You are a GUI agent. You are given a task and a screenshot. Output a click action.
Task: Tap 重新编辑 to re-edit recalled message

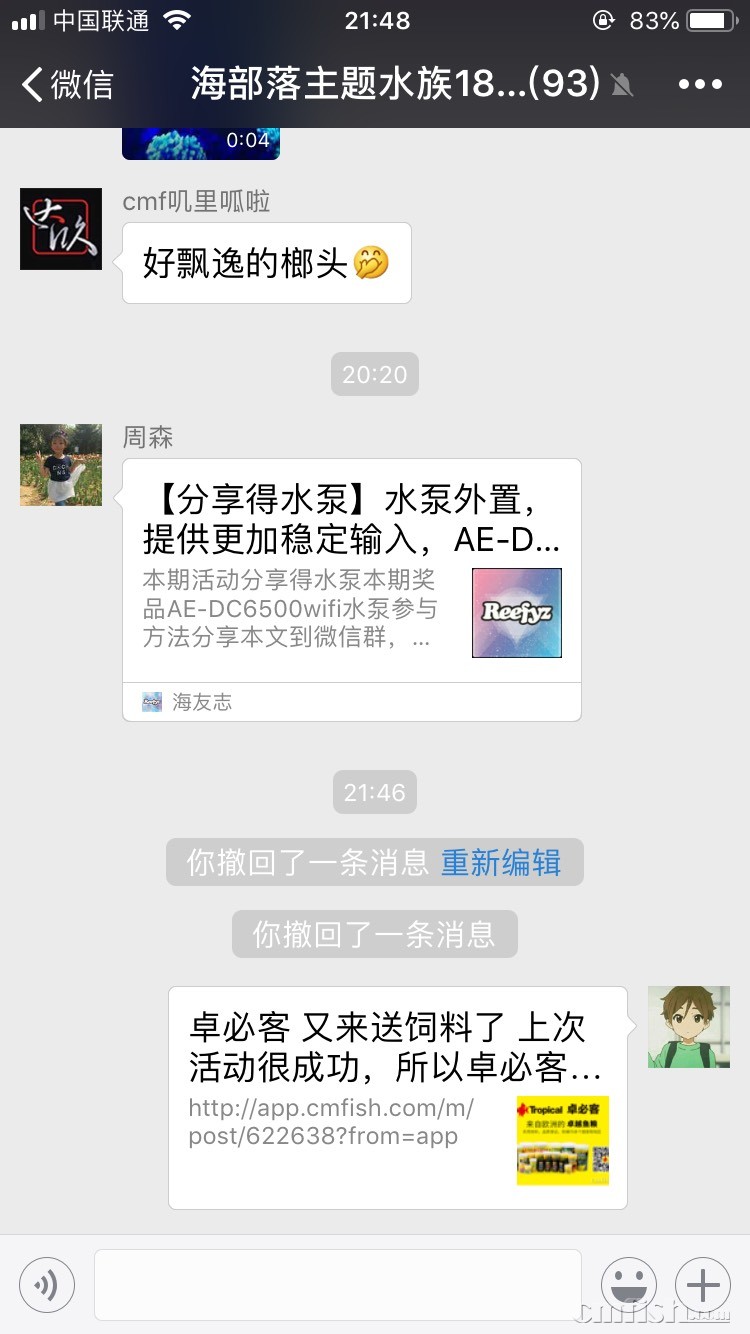click(x=500, y=862)
